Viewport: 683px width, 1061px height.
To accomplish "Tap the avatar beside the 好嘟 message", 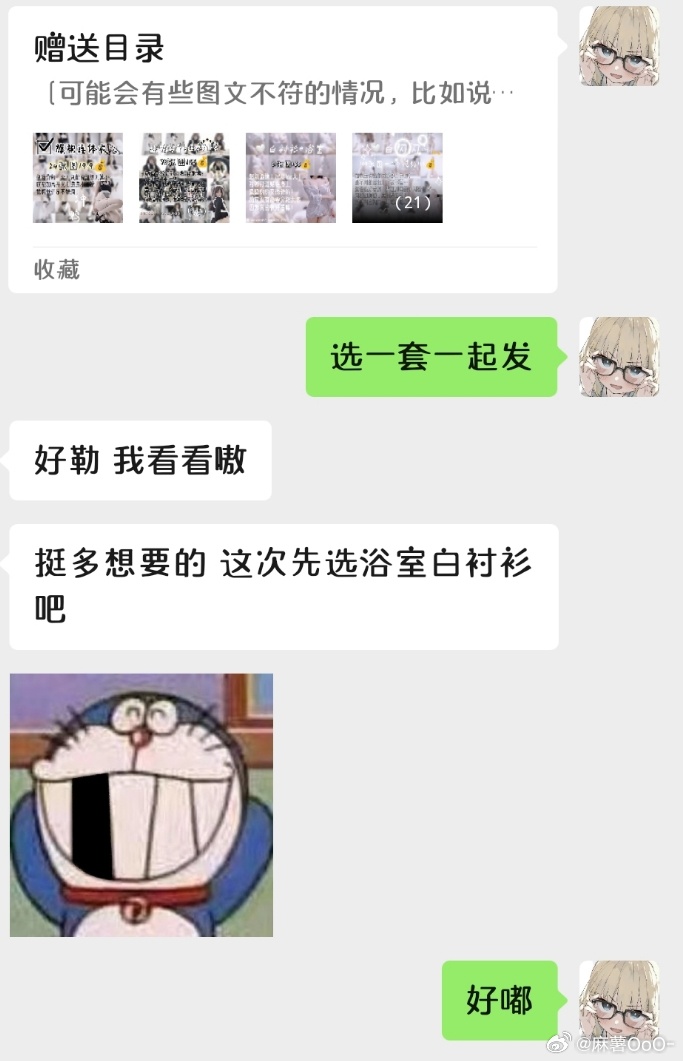I will click(x=619, y=1000).
